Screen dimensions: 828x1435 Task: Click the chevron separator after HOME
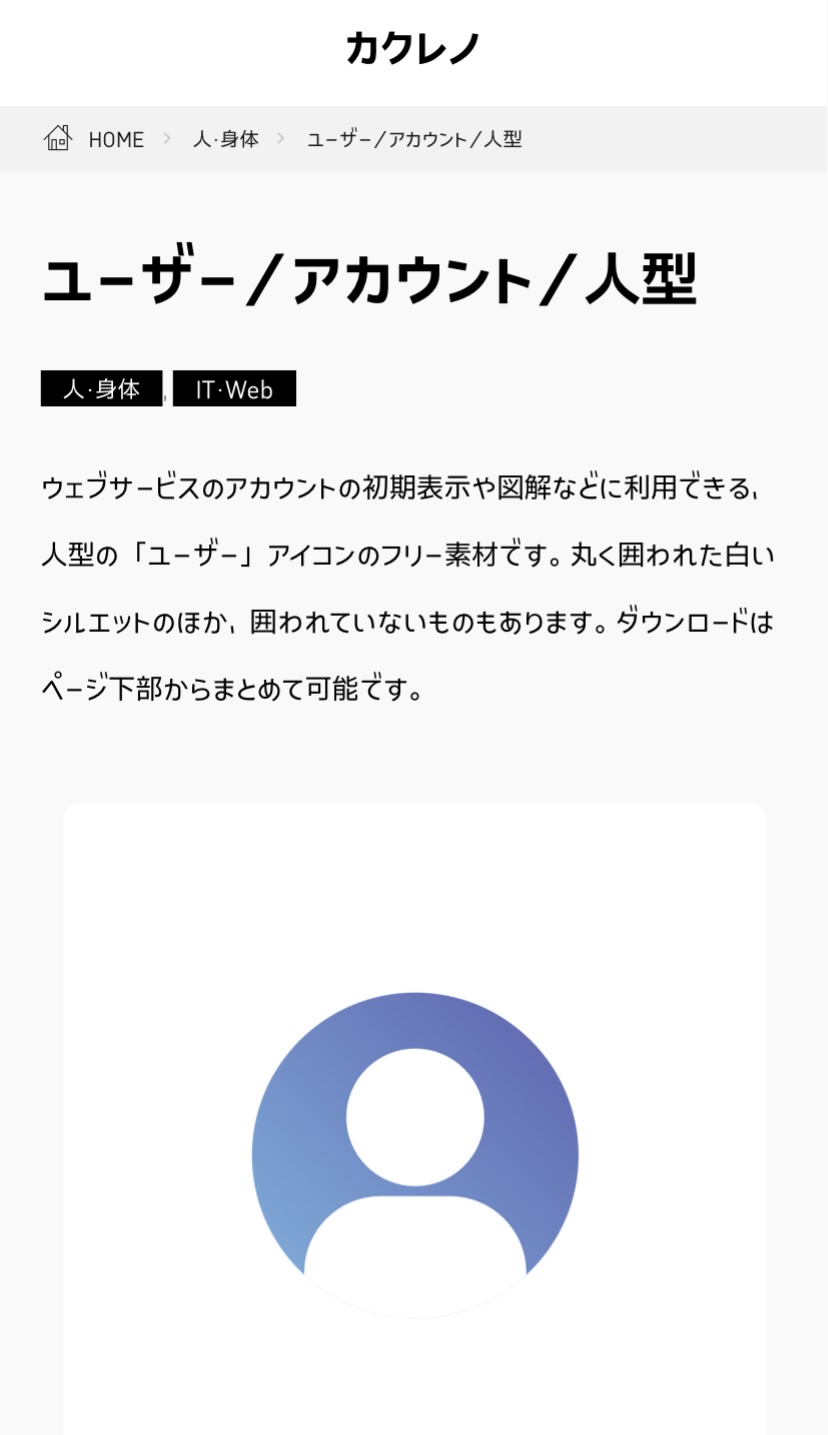point(169,139)
